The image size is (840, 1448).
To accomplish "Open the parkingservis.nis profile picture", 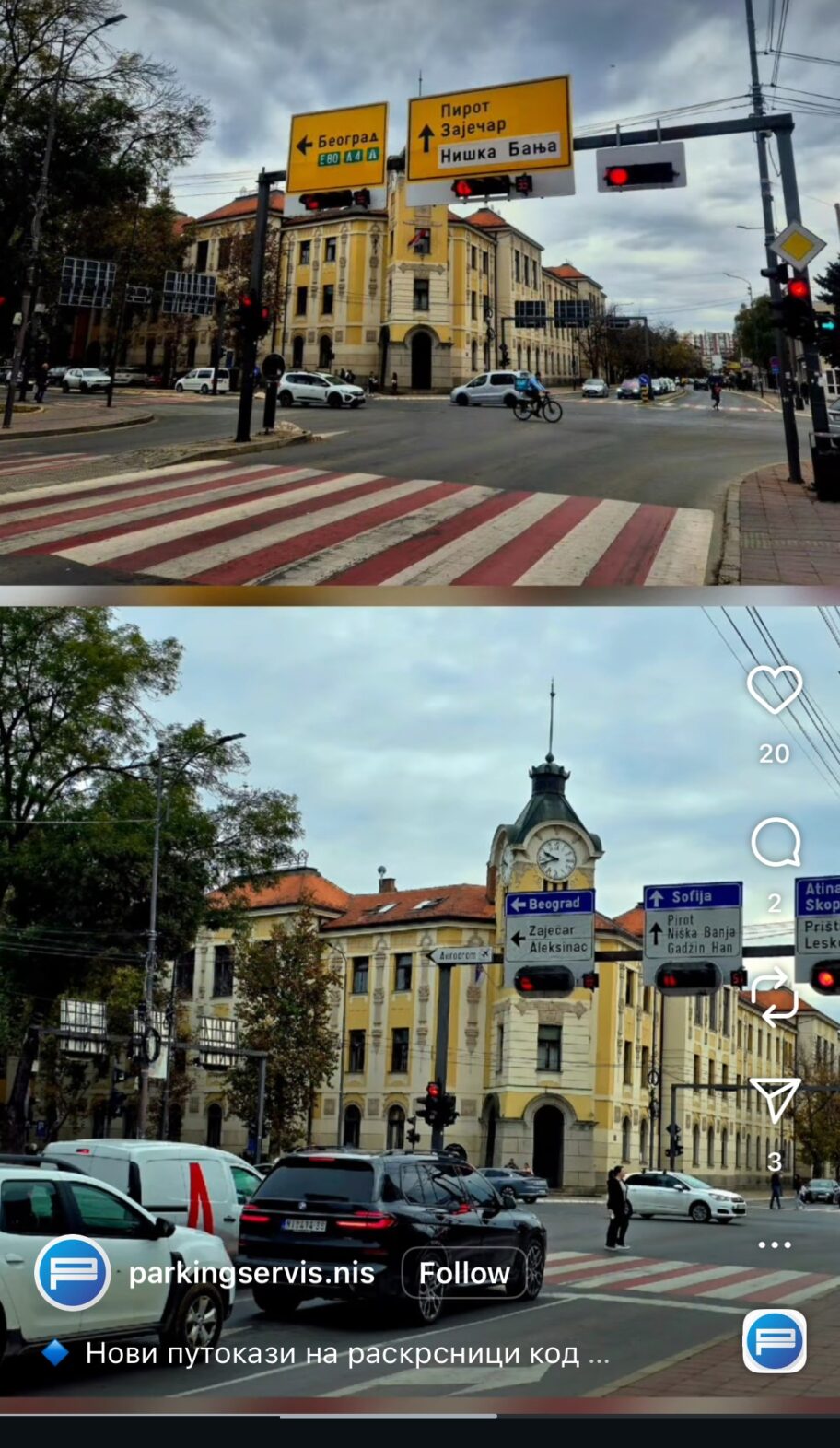I will point(73,1273).
